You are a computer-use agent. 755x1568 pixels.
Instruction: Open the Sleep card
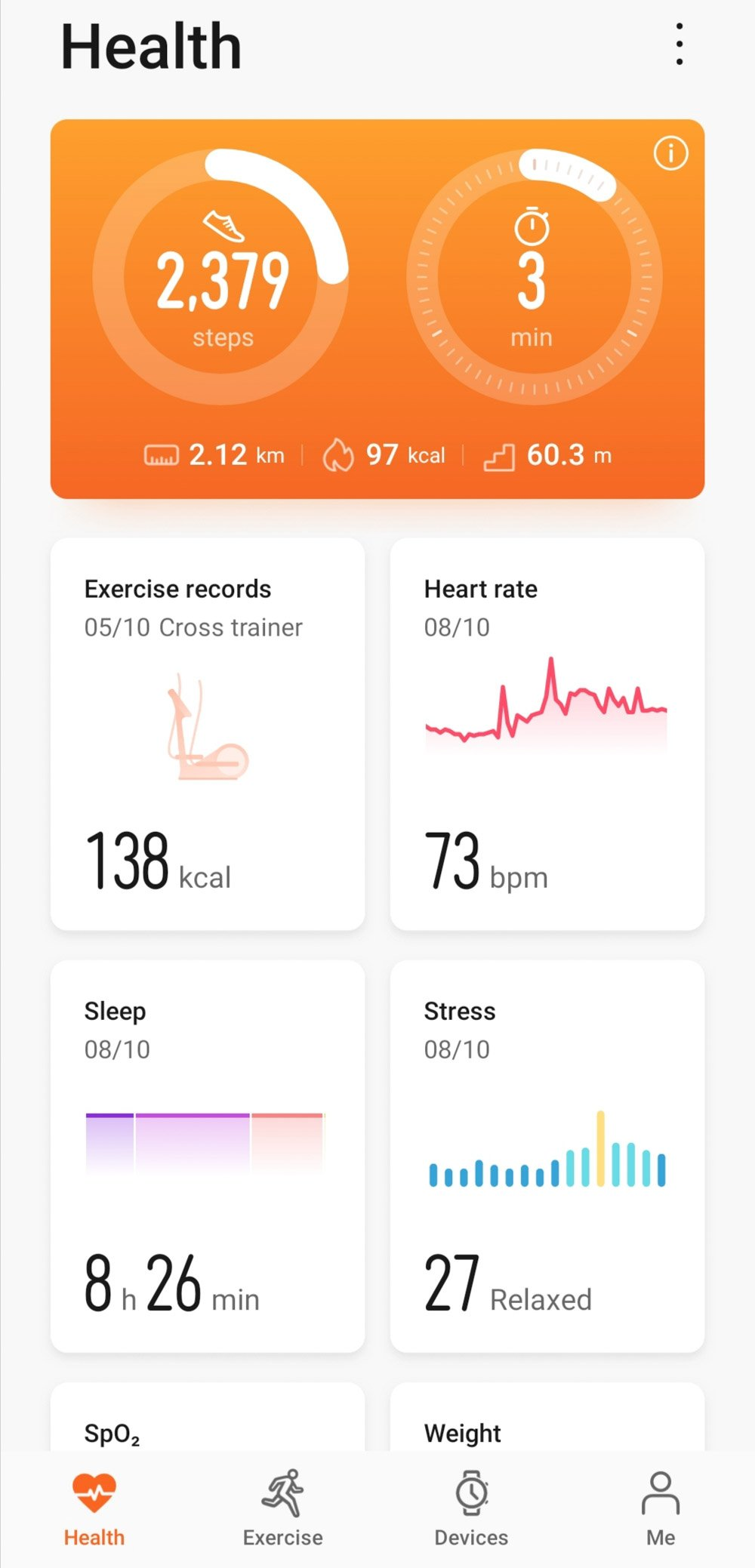tap(208, 1155)
